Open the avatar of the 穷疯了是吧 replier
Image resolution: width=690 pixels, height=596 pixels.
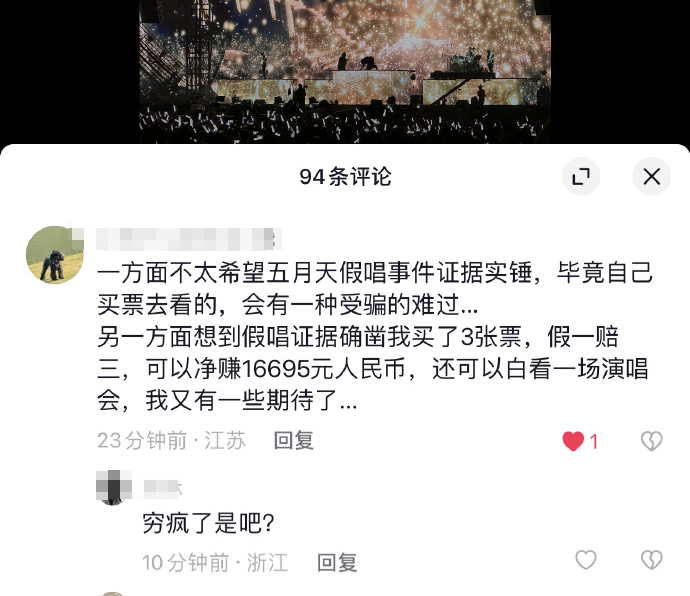coord(114,487)
